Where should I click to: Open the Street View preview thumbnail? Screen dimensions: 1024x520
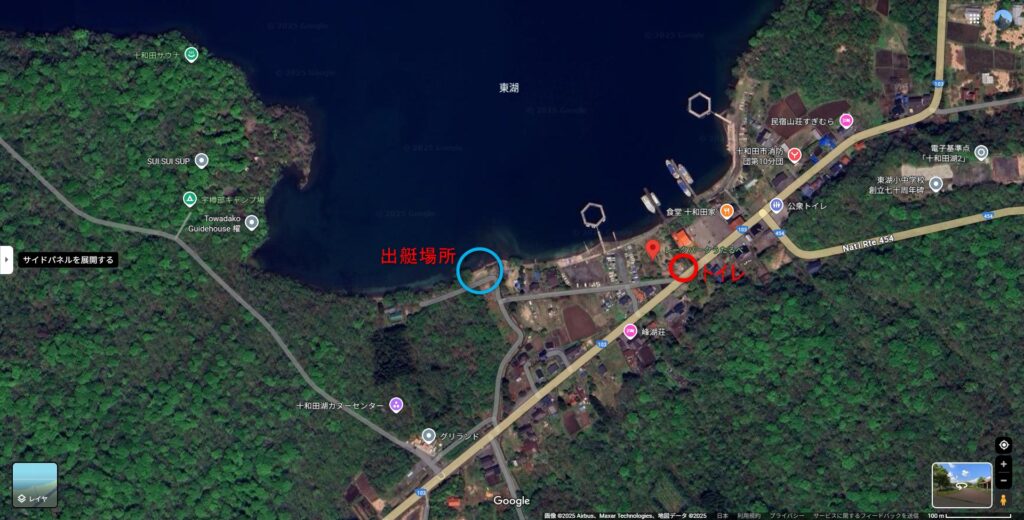tap(962, 484)
